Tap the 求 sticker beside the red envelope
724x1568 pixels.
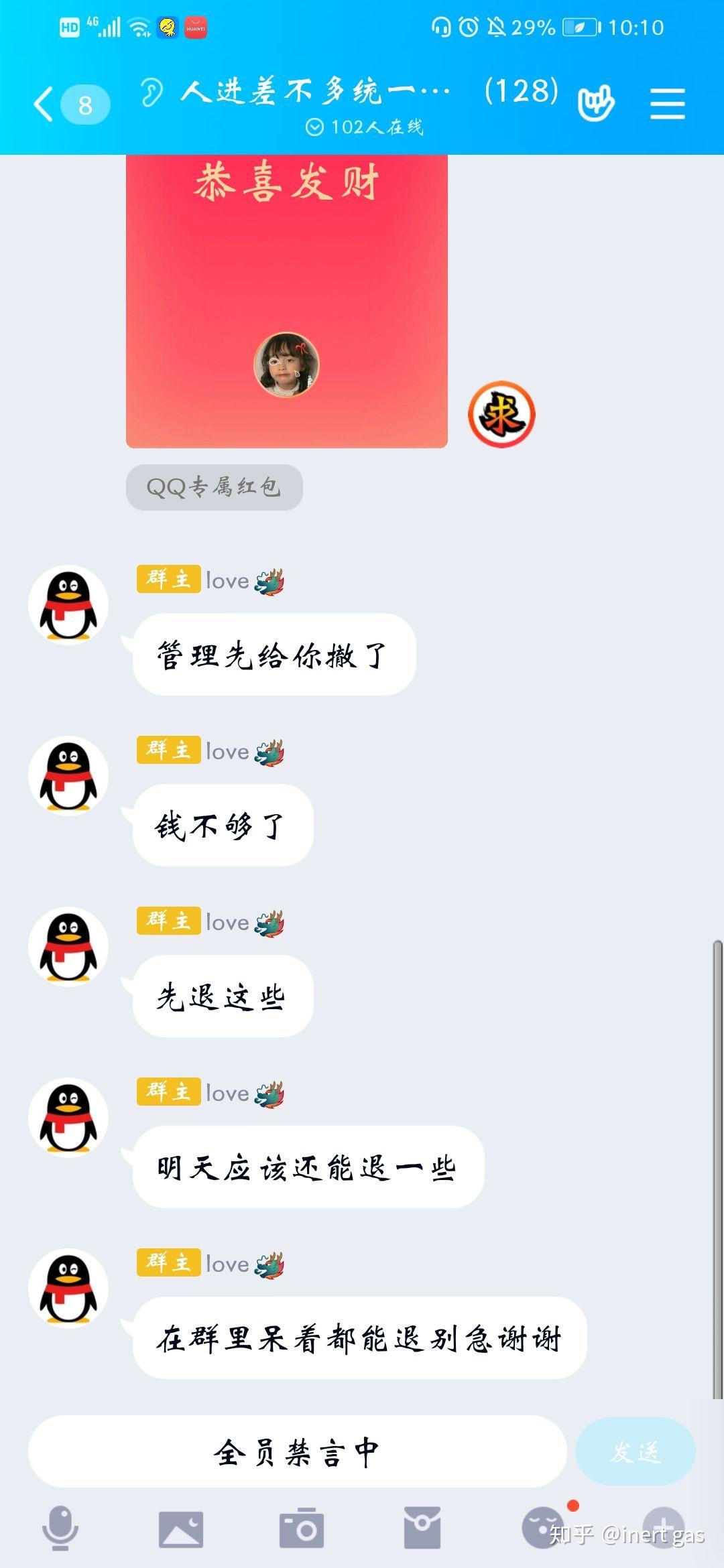501,414
